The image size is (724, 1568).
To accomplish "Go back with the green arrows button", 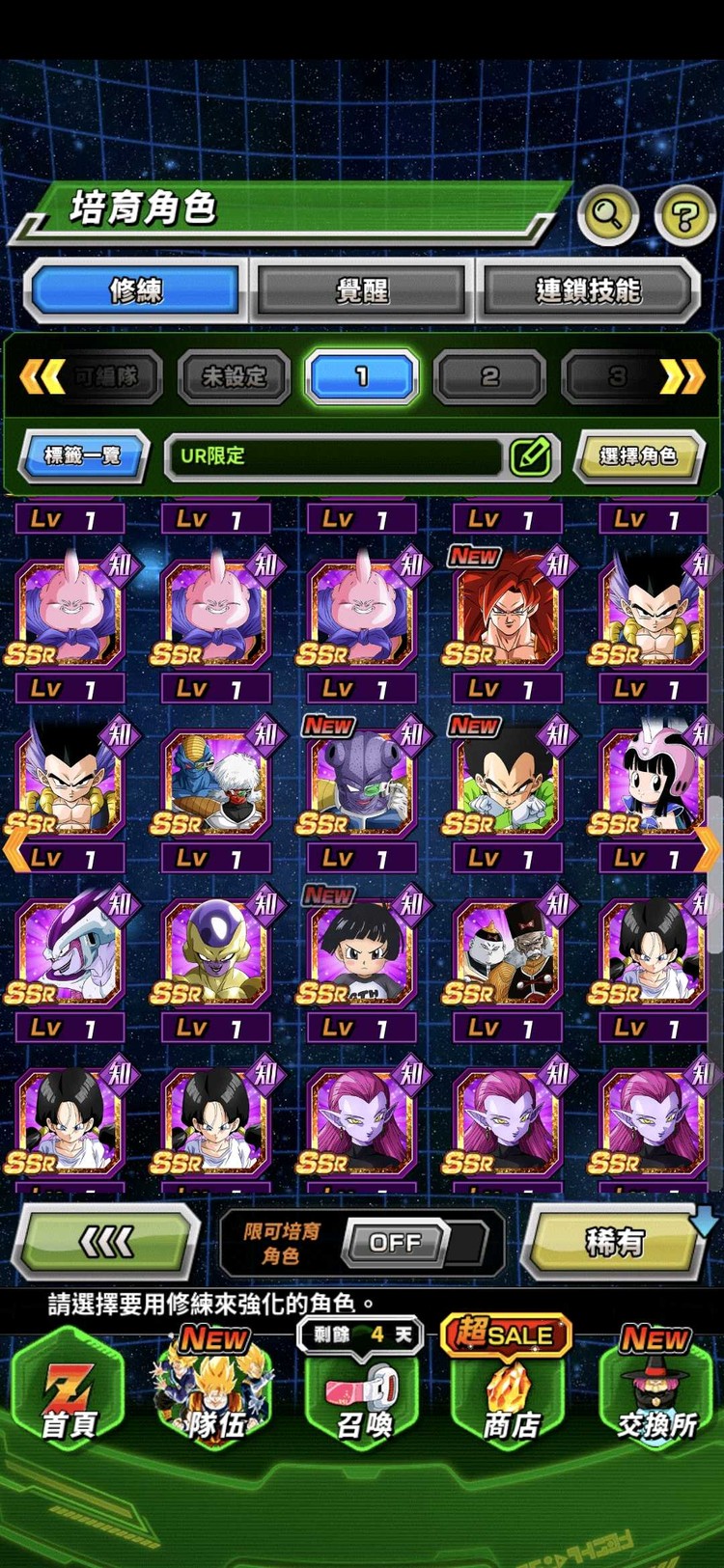I will coord(106,1243).
